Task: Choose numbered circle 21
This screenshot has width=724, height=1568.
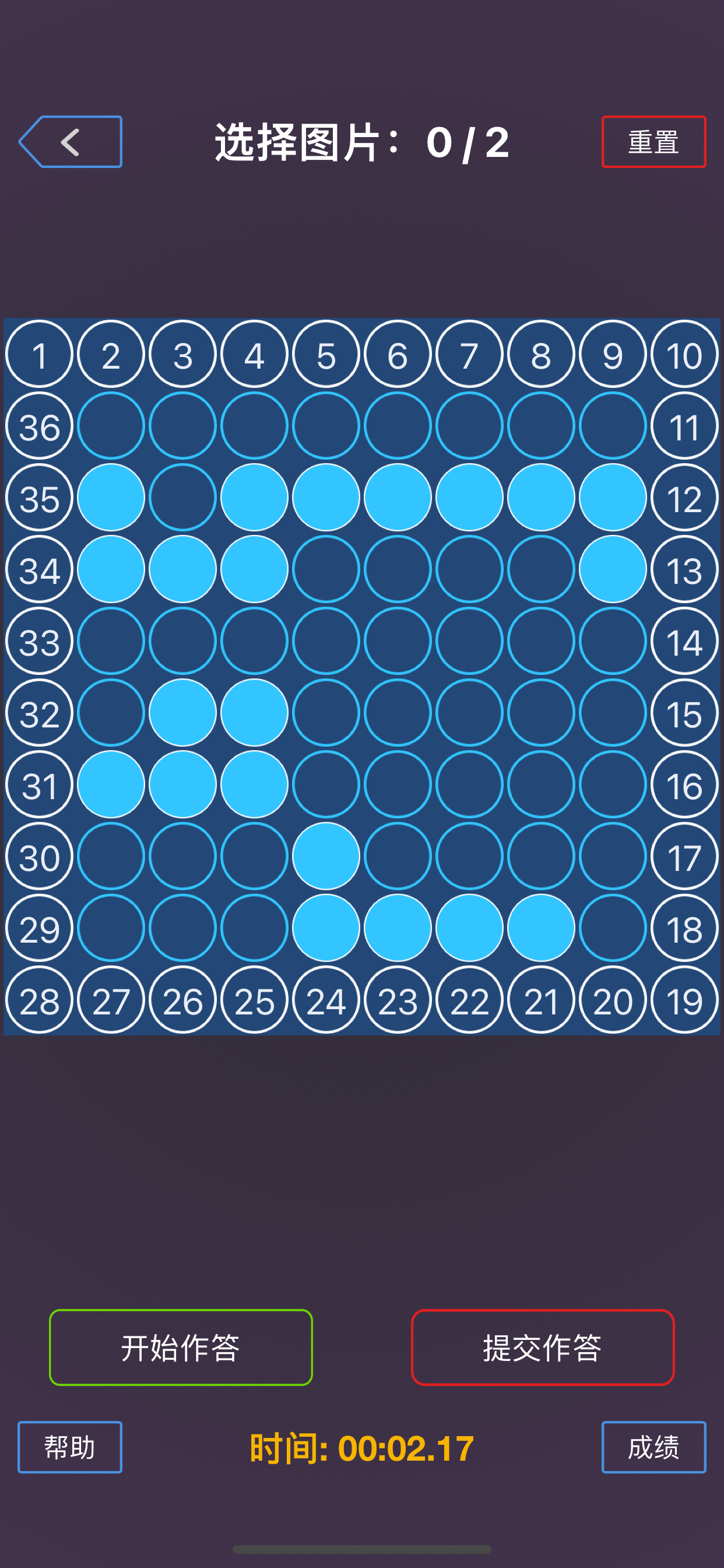Action: pos(541,1000)
